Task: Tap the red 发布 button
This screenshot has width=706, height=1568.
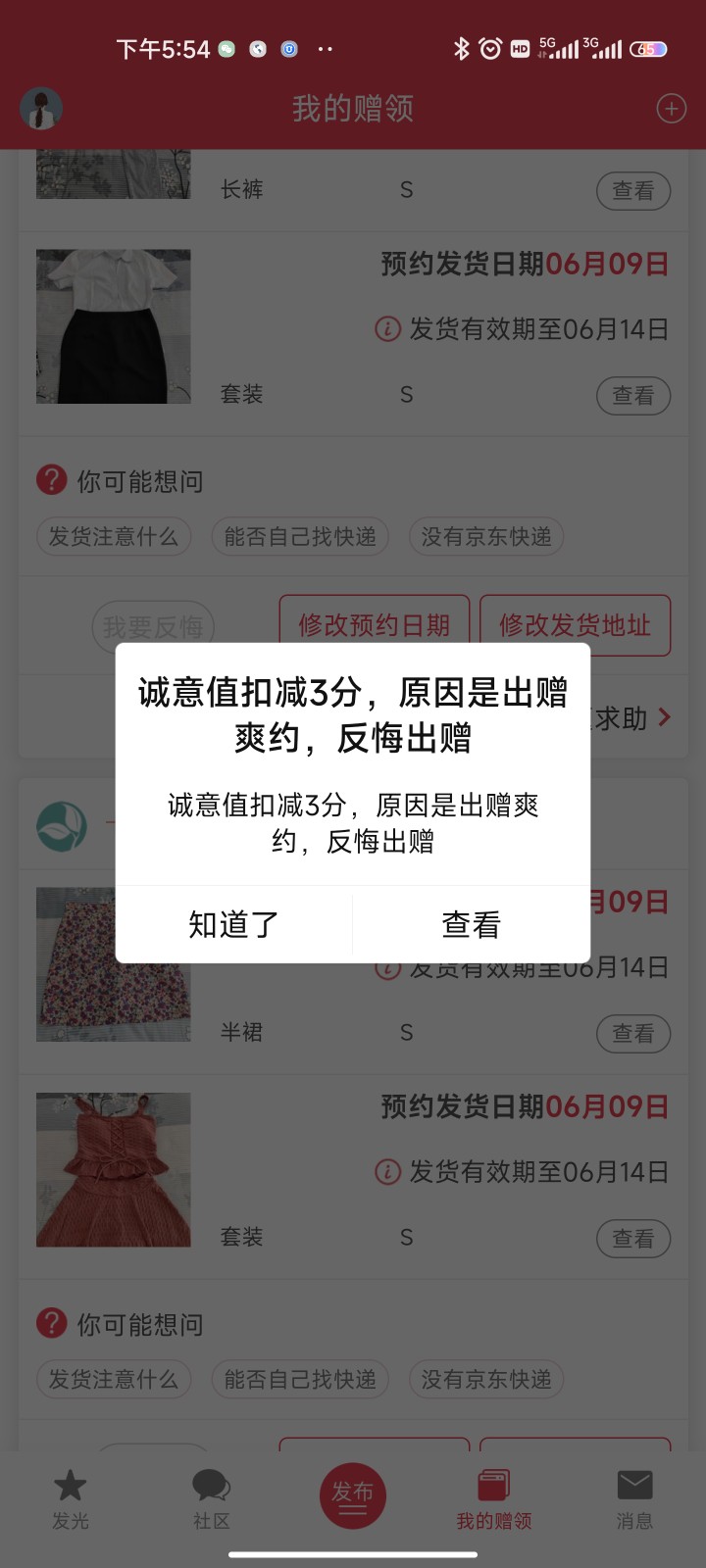Action: tap(352, 1495)
